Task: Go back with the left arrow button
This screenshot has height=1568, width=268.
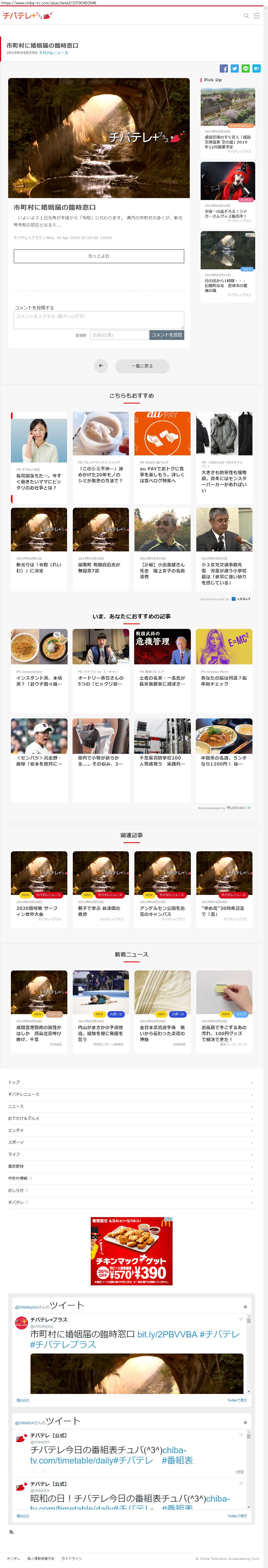Action: coord(101,366)
